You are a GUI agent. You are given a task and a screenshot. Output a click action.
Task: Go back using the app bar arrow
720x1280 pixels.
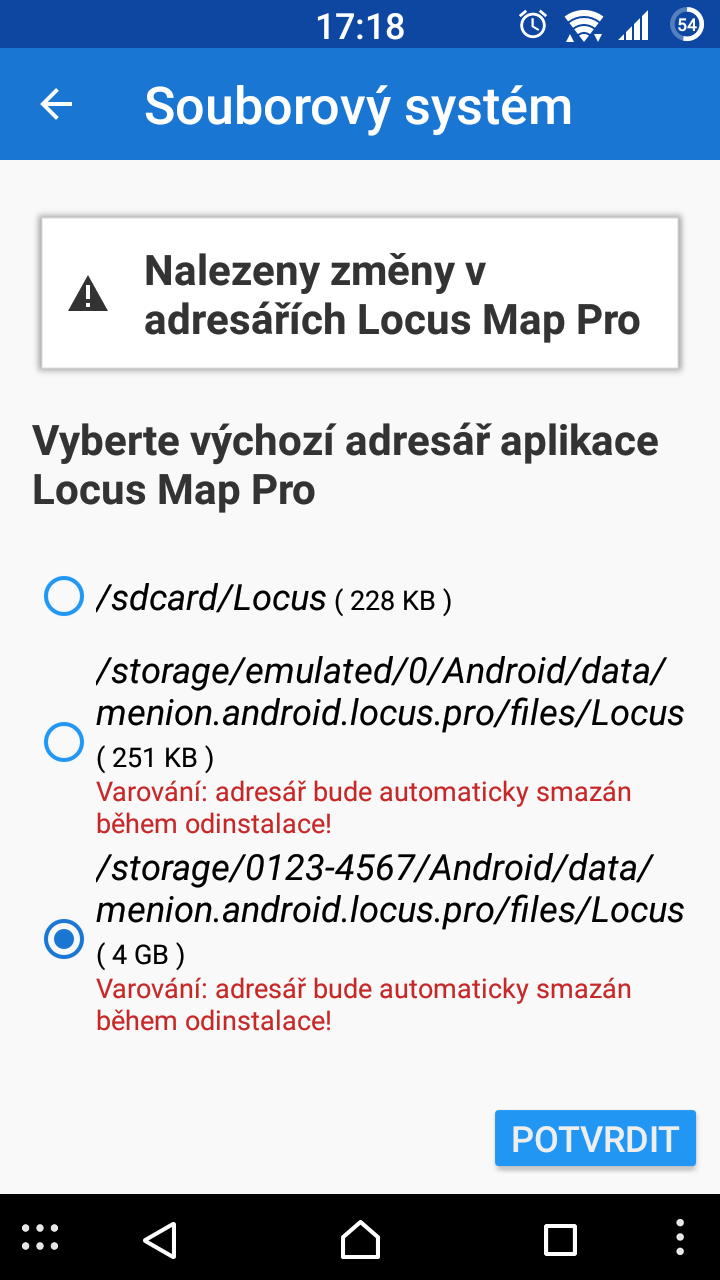[x=57, y=105]
